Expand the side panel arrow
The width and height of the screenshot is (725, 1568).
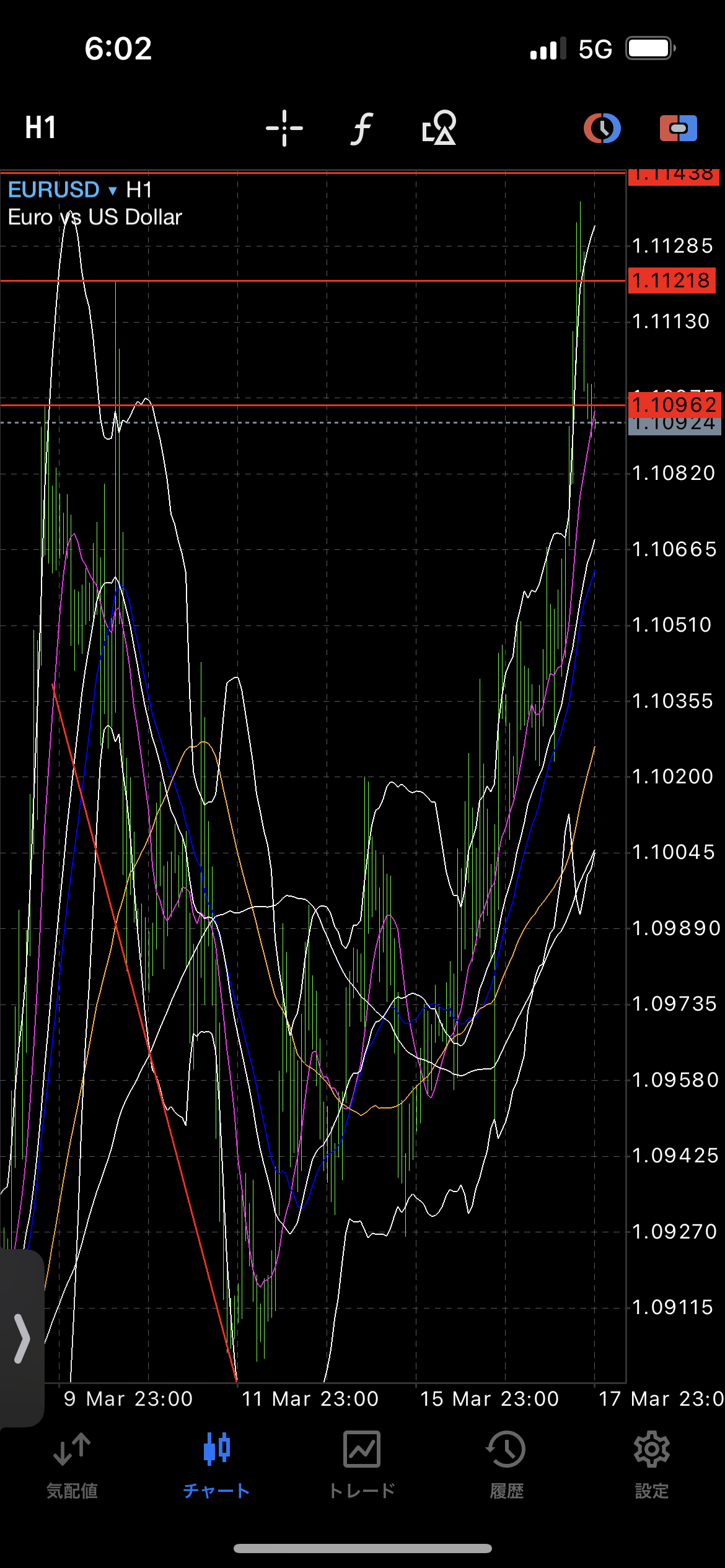22,1338
